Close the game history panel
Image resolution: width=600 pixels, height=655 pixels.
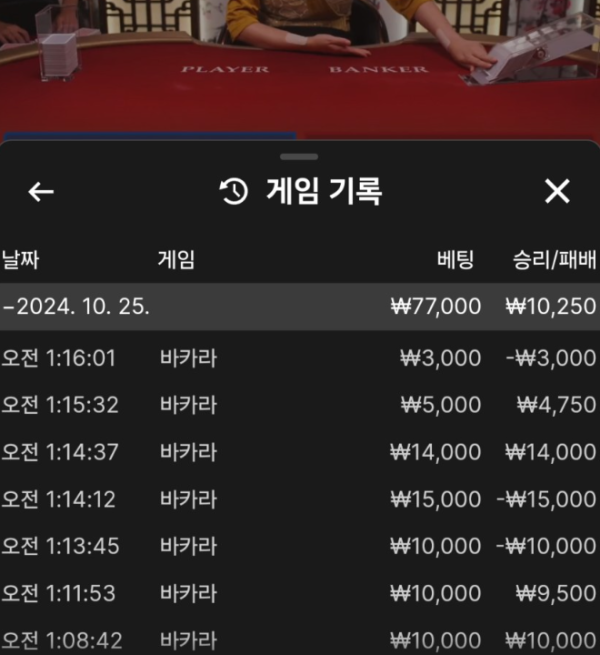point(557,191)
